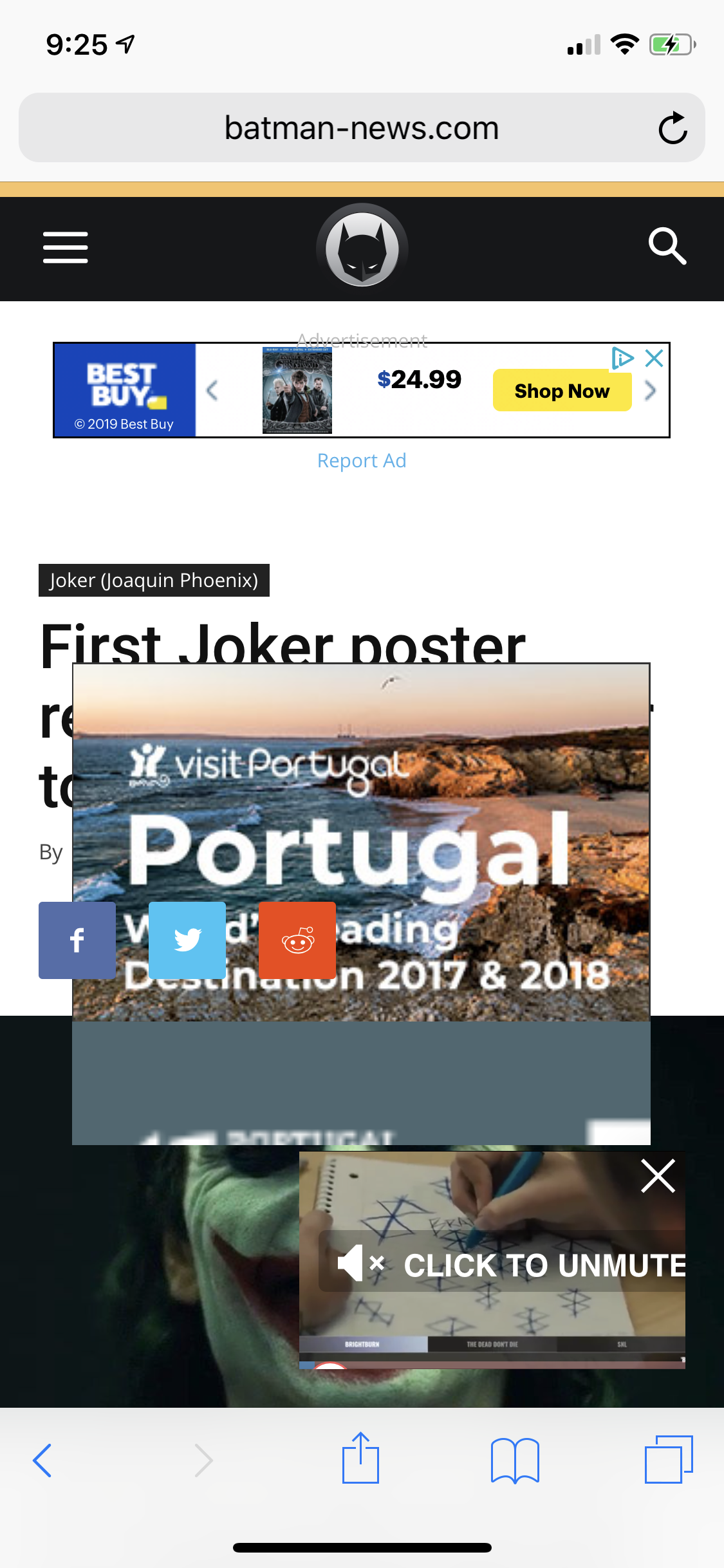Show previous product in Best Buy ad

point(212,391)
